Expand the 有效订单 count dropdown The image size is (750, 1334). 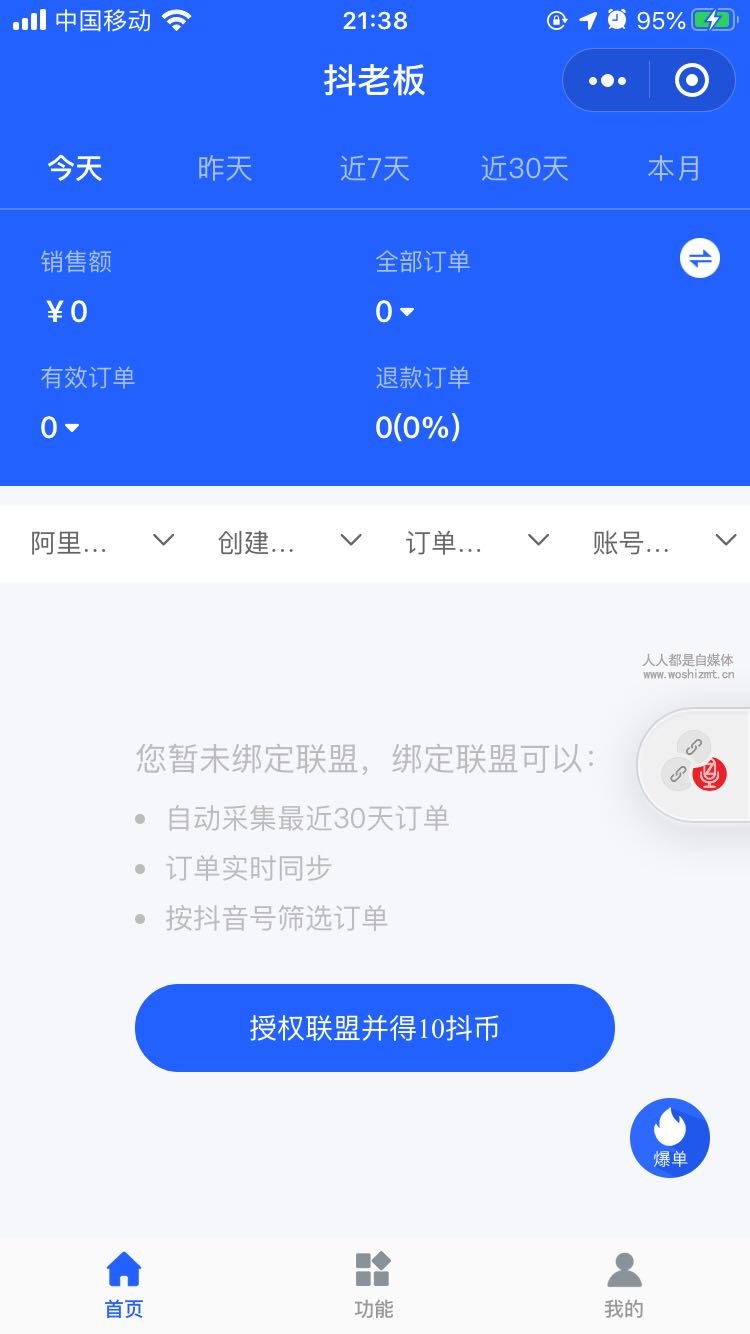coord(60,428)
